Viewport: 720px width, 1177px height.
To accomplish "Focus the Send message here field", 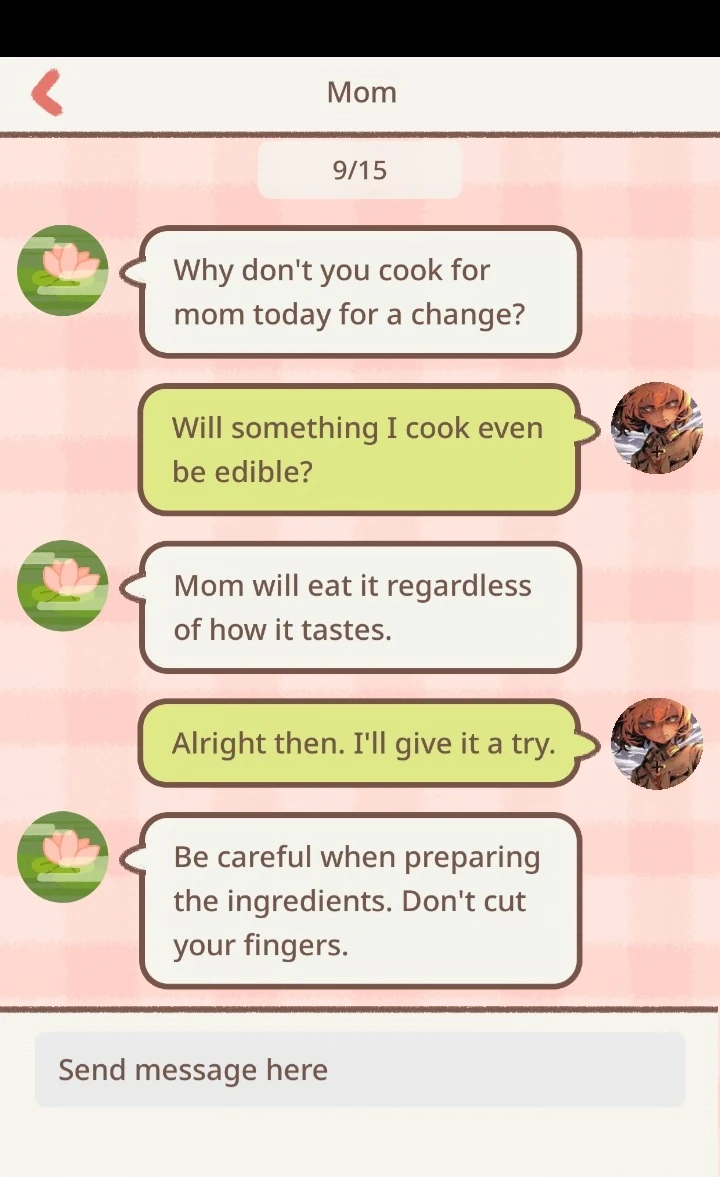I will point(360,1070).
